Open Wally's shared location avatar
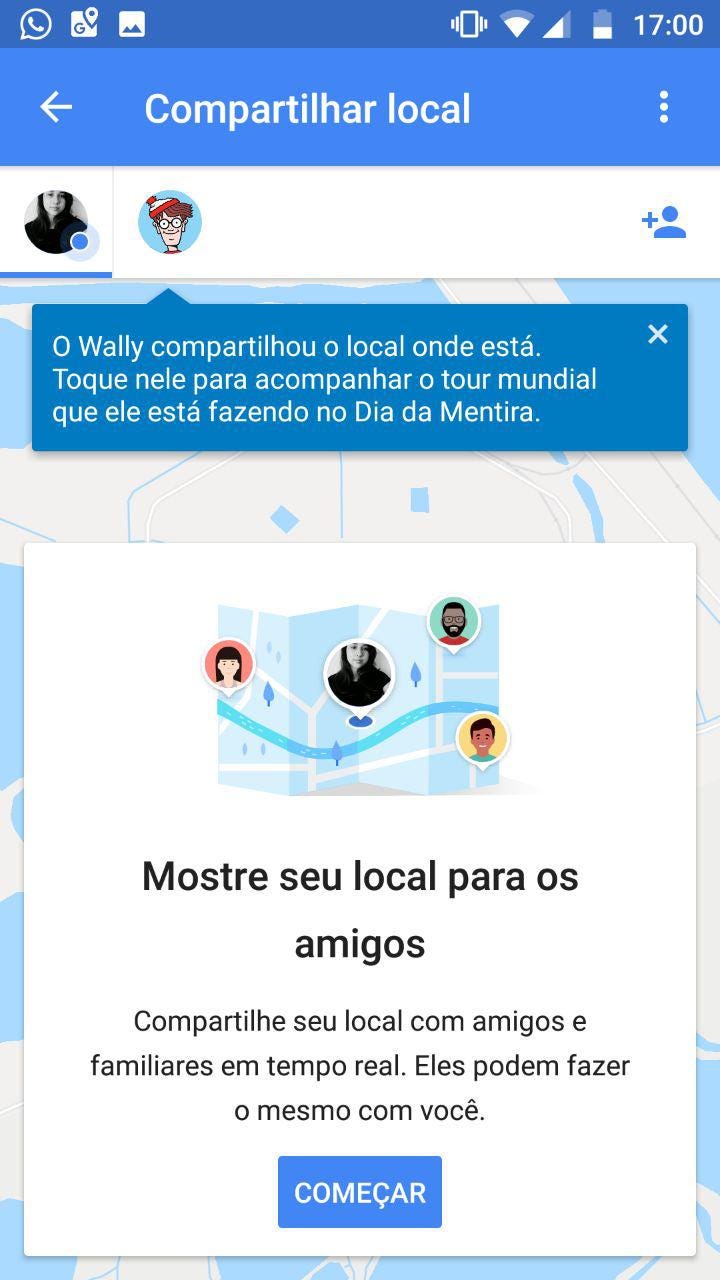The image size is (720, 1280). point(170,222)
